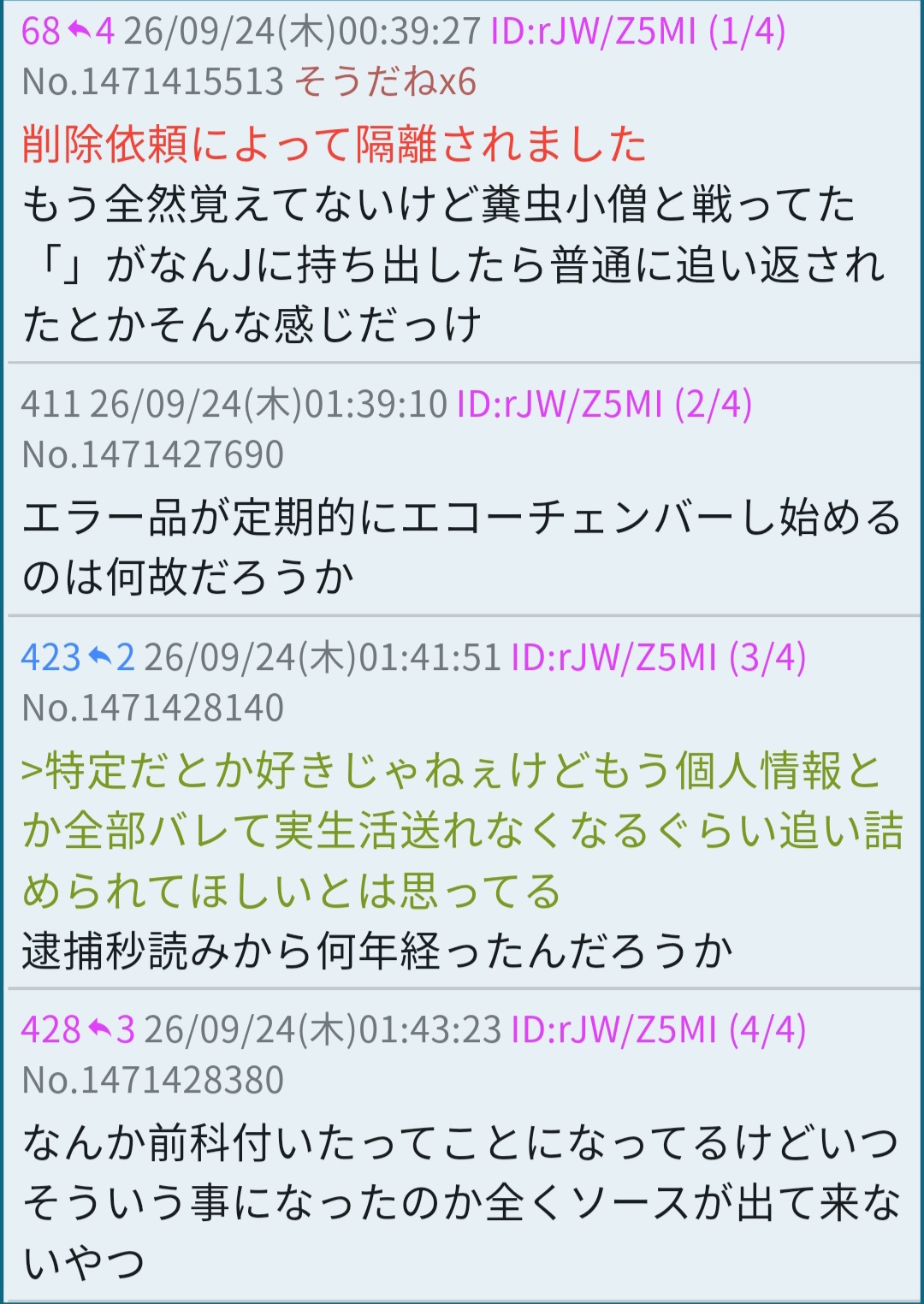
Task: Open ID:rJW/Z5MI (1/4) post list
Action: [x=638, y=32]
